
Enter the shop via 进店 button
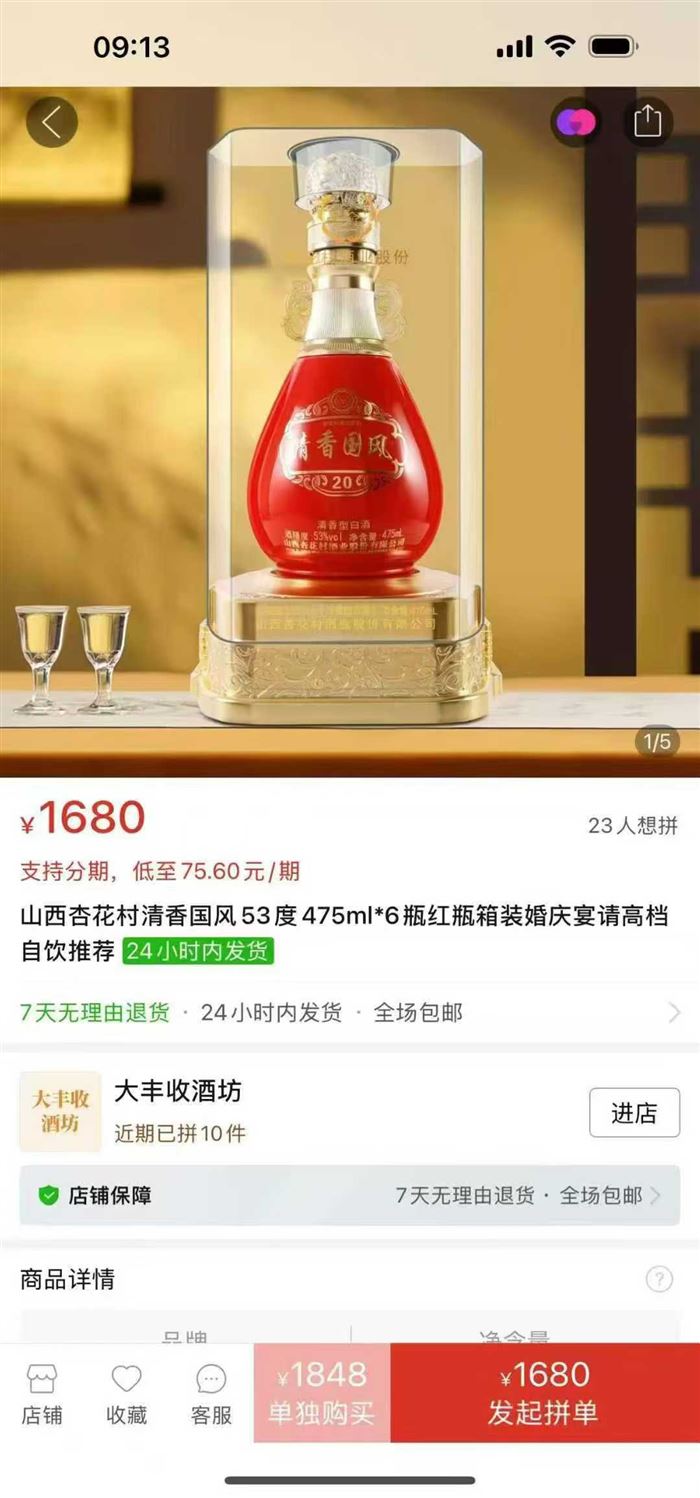click(x=634, y=1113)
